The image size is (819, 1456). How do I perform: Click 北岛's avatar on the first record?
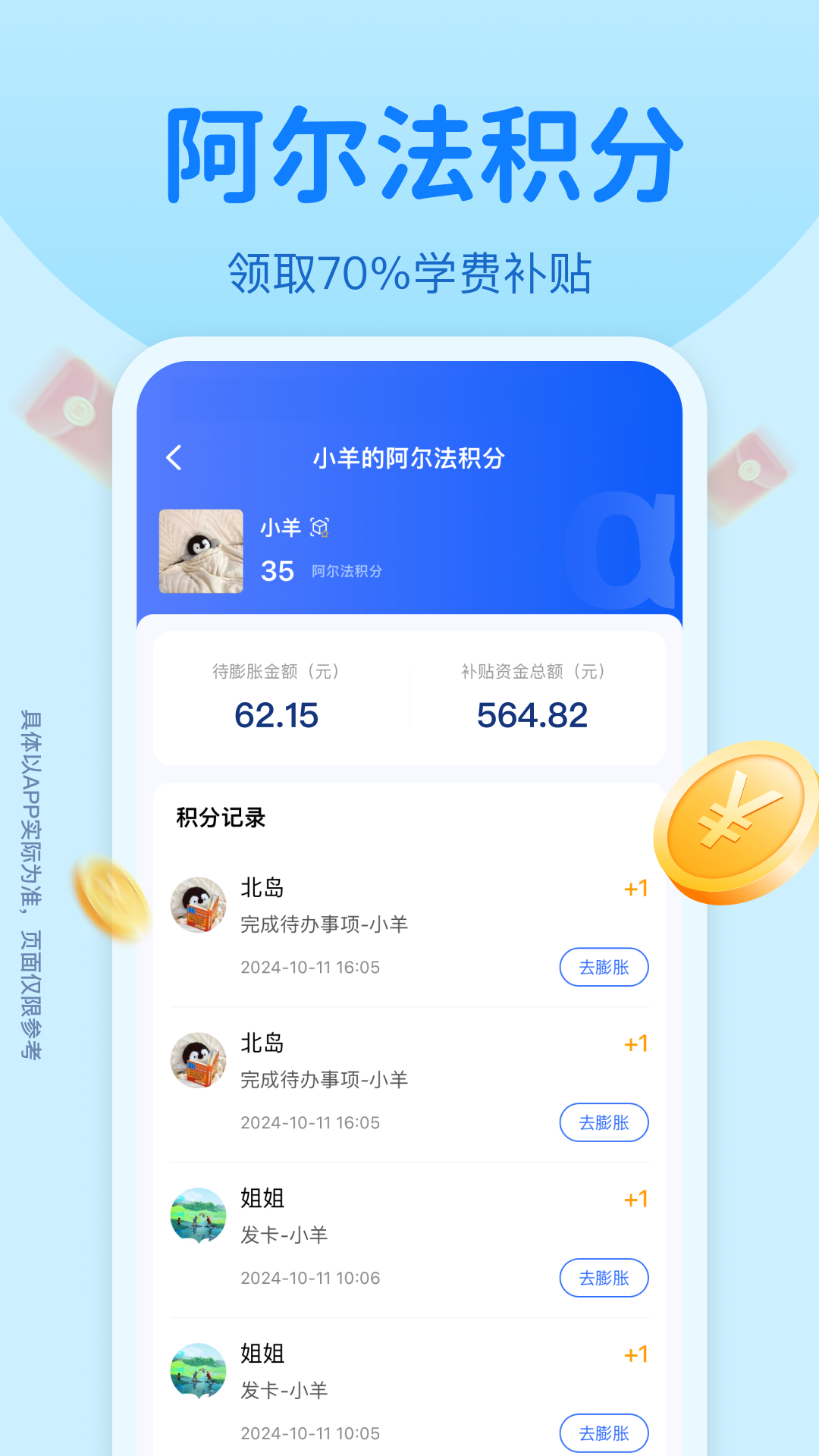(199, 903)
